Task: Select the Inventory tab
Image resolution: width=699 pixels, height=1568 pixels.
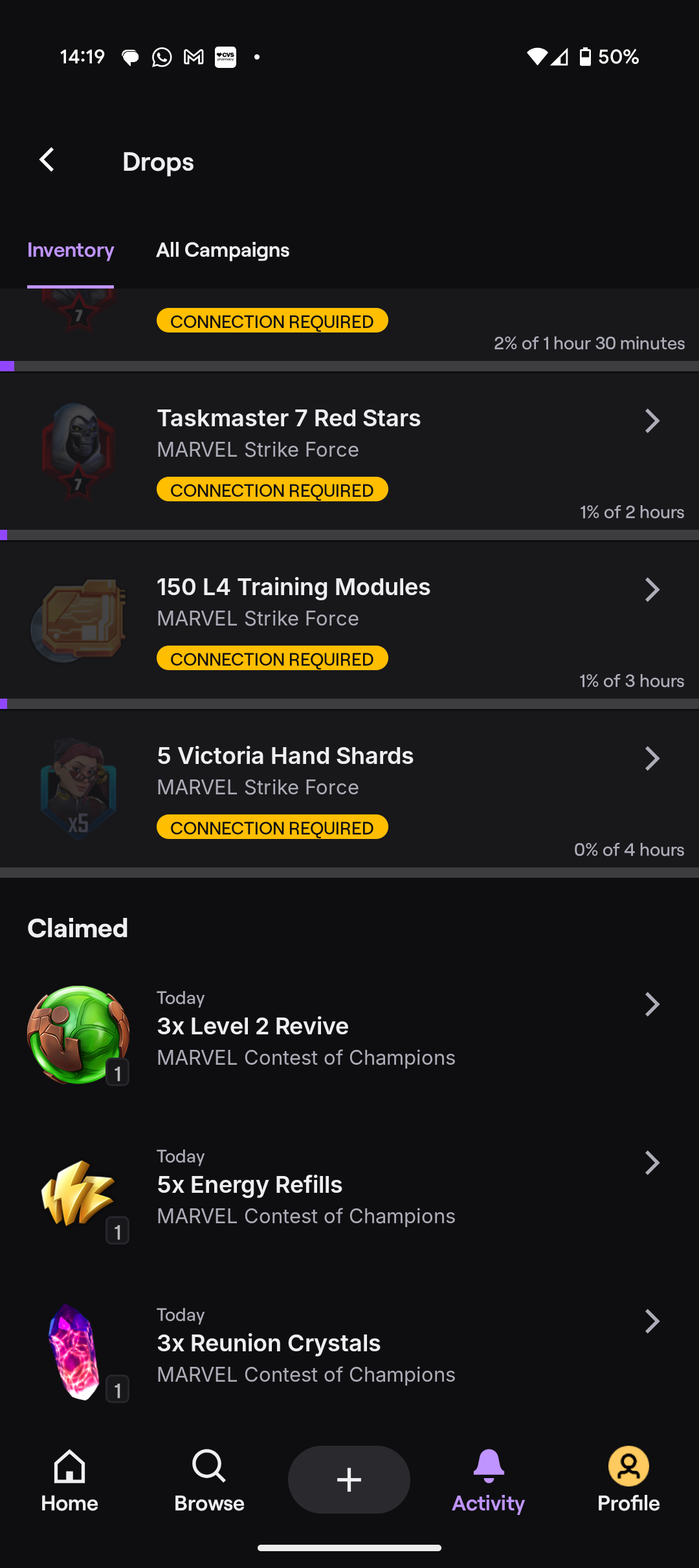Action: (71, 250)
